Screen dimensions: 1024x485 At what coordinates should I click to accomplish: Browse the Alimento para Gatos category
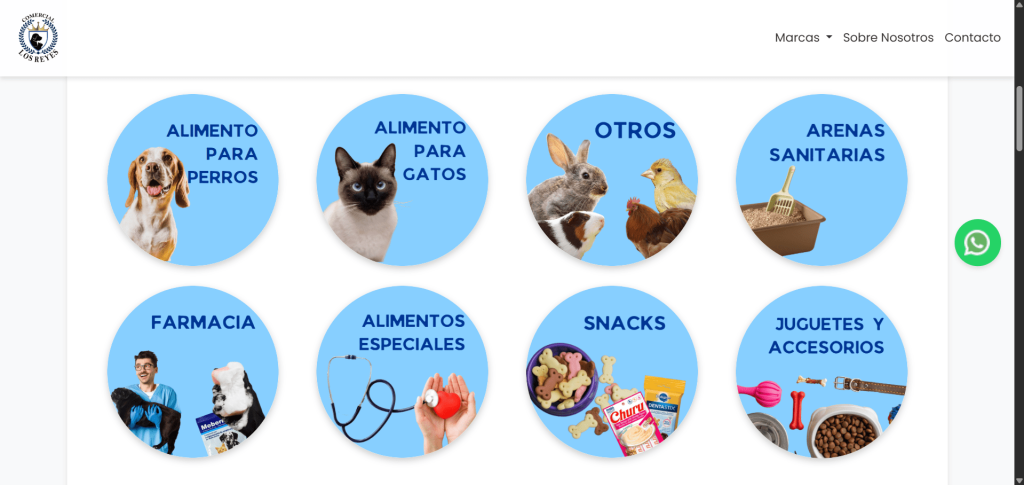click(402, 180)
